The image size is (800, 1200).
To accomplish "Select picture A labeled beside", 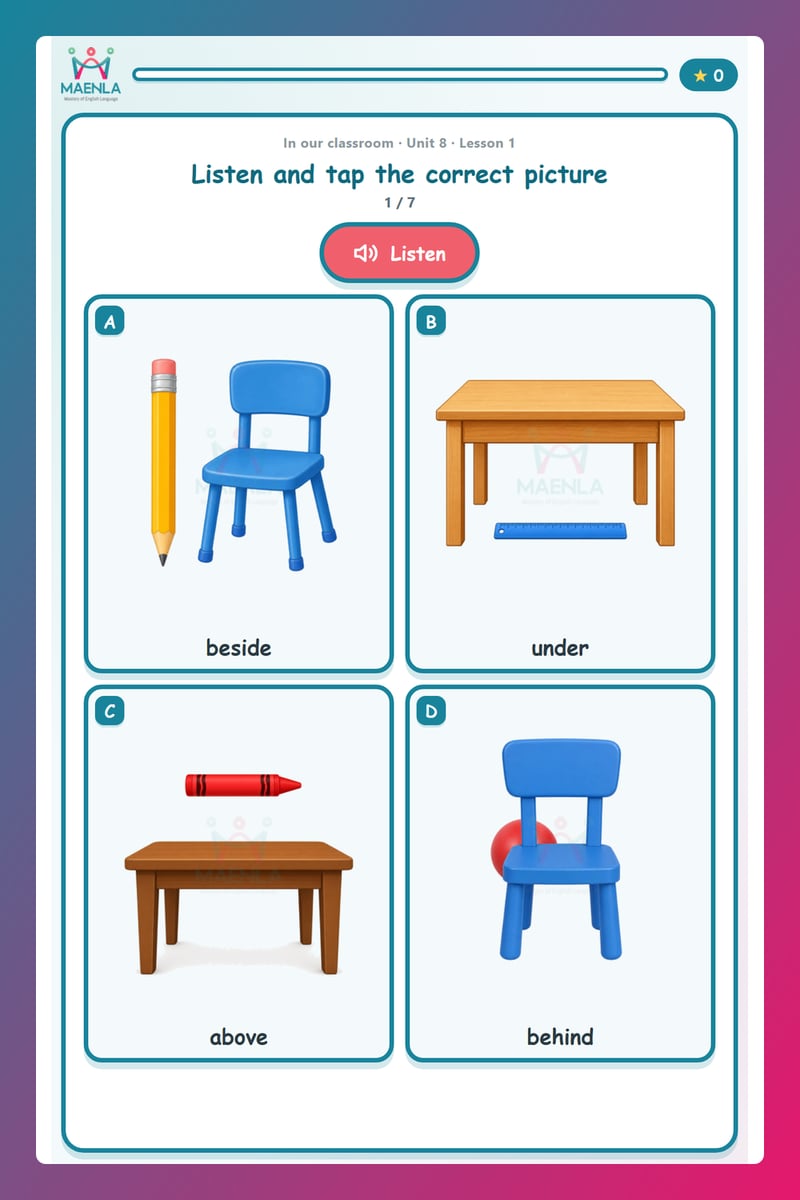I will pyautogui.click(x=239, y=484).
